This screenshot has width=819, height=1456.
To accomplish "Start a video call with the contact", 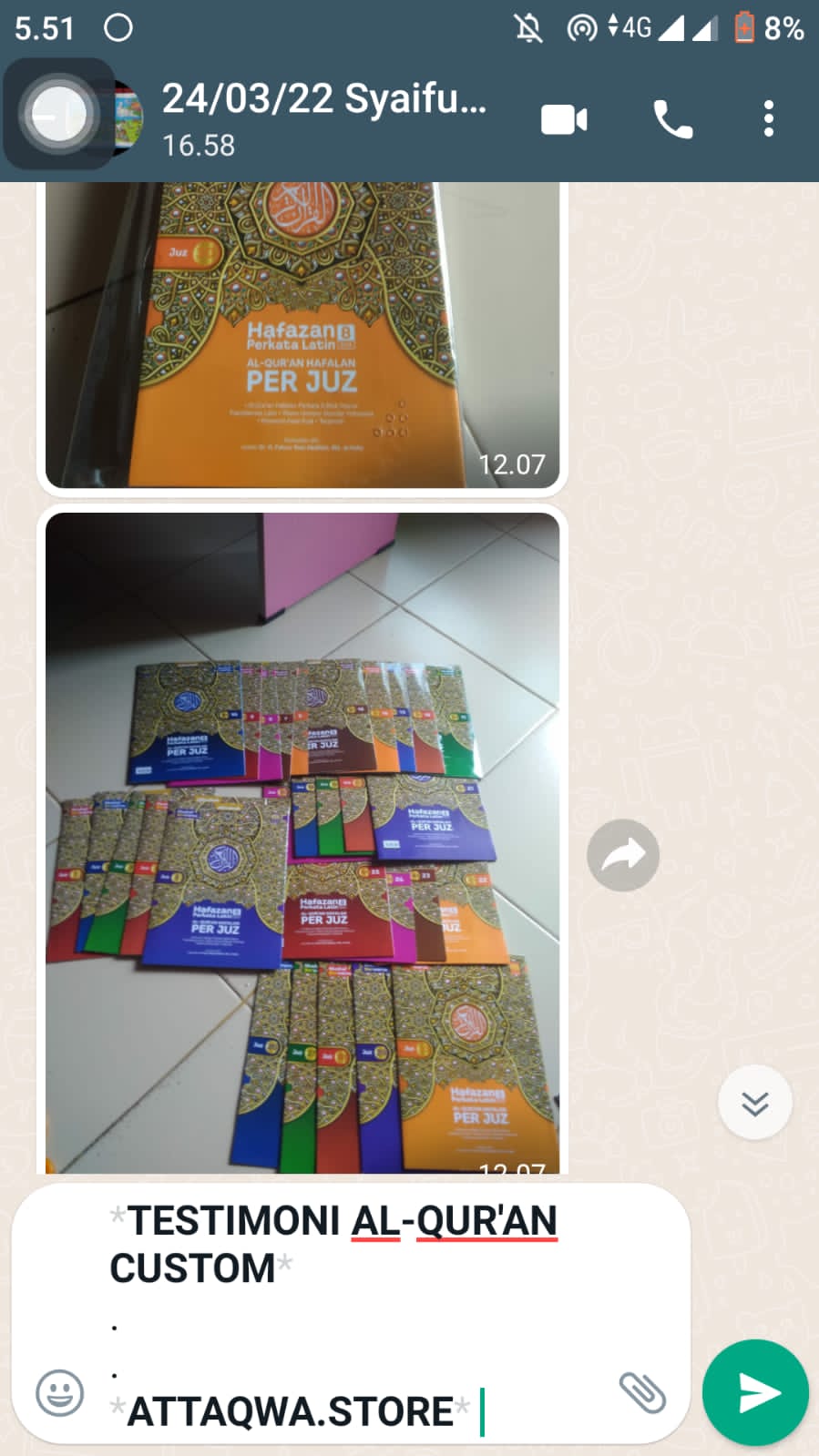I will tap(564, 119).
